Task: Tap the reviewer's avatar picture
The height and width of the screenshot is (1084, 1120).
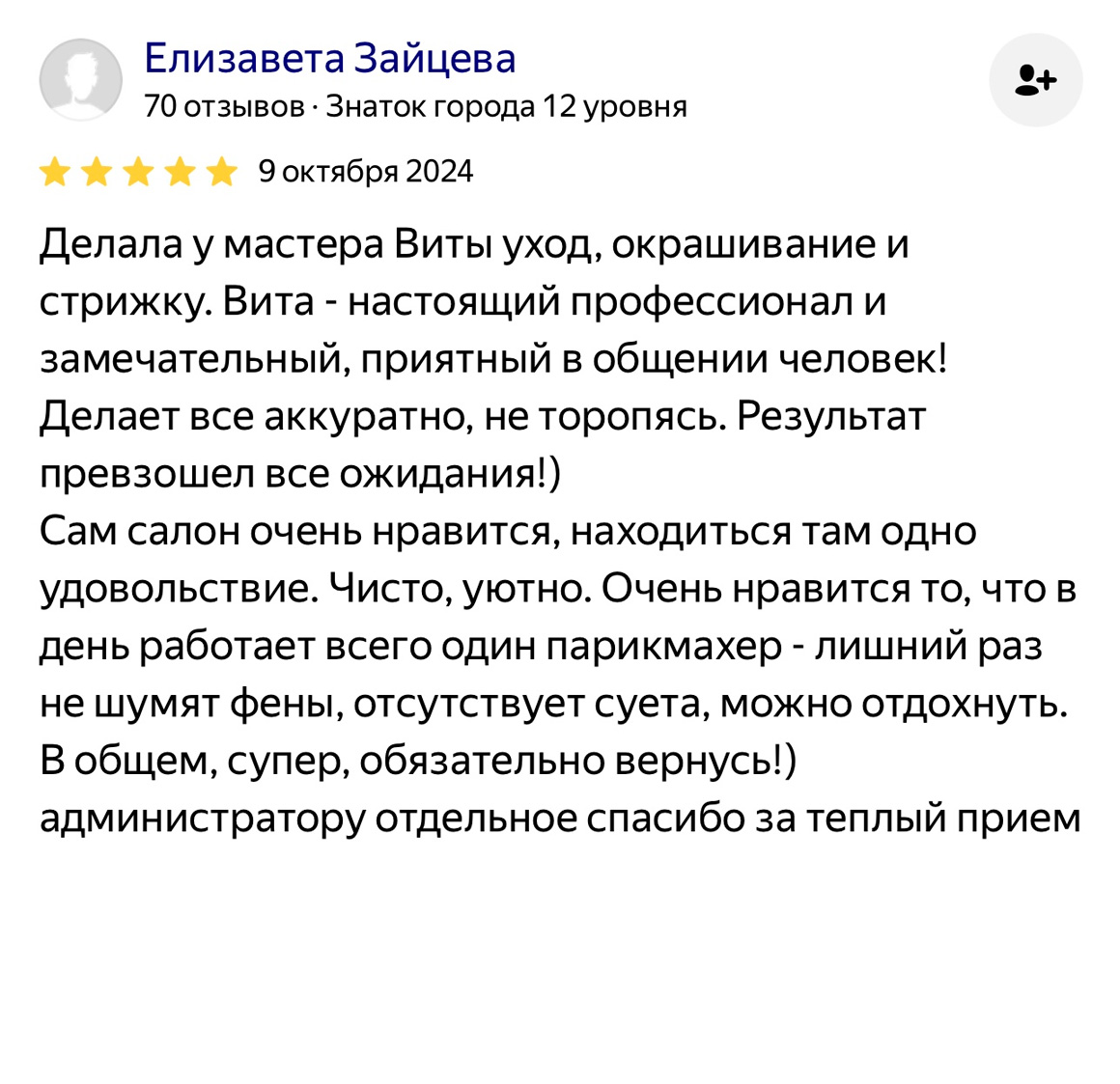Action: (x=81, y=80)
